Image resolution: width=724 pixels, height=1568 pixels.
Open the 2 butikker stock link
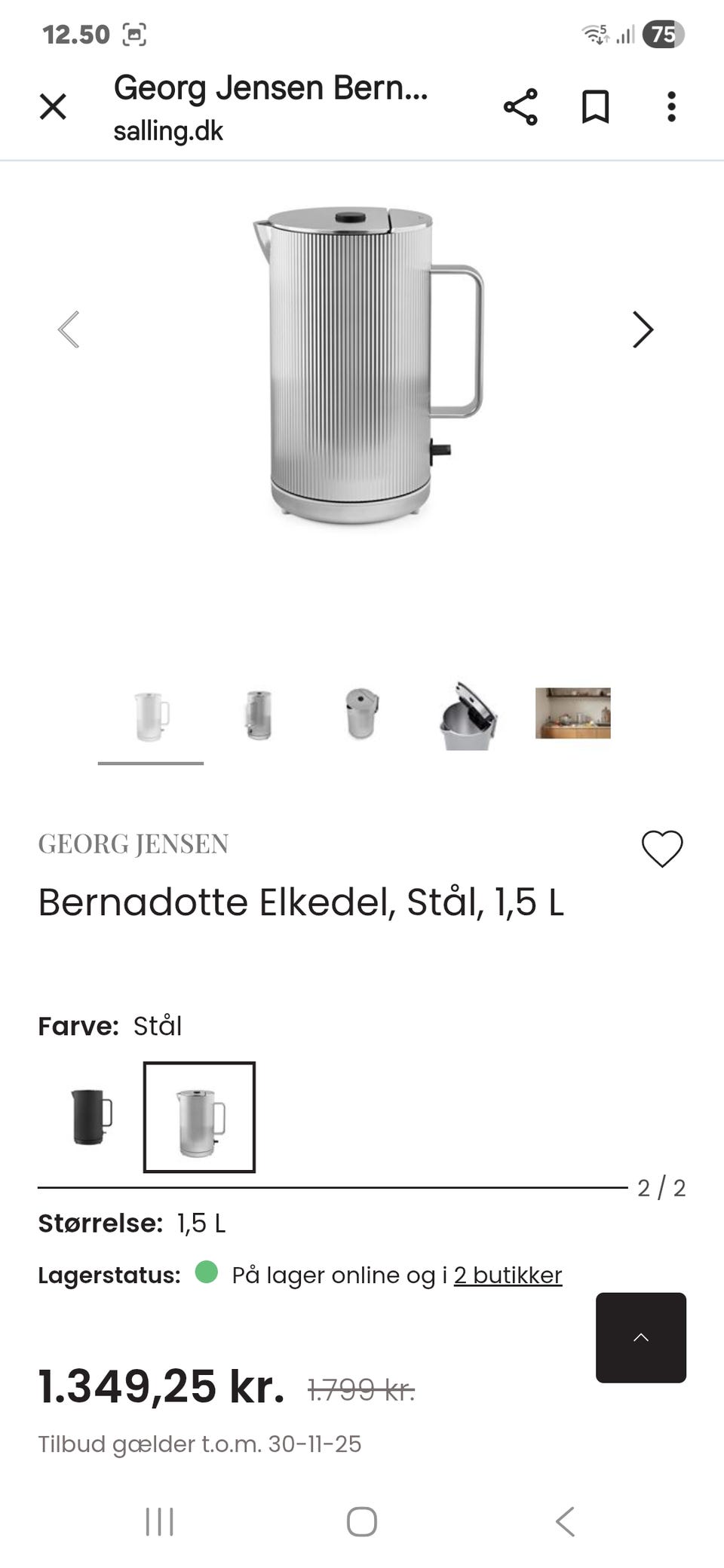coord(508,1274)
